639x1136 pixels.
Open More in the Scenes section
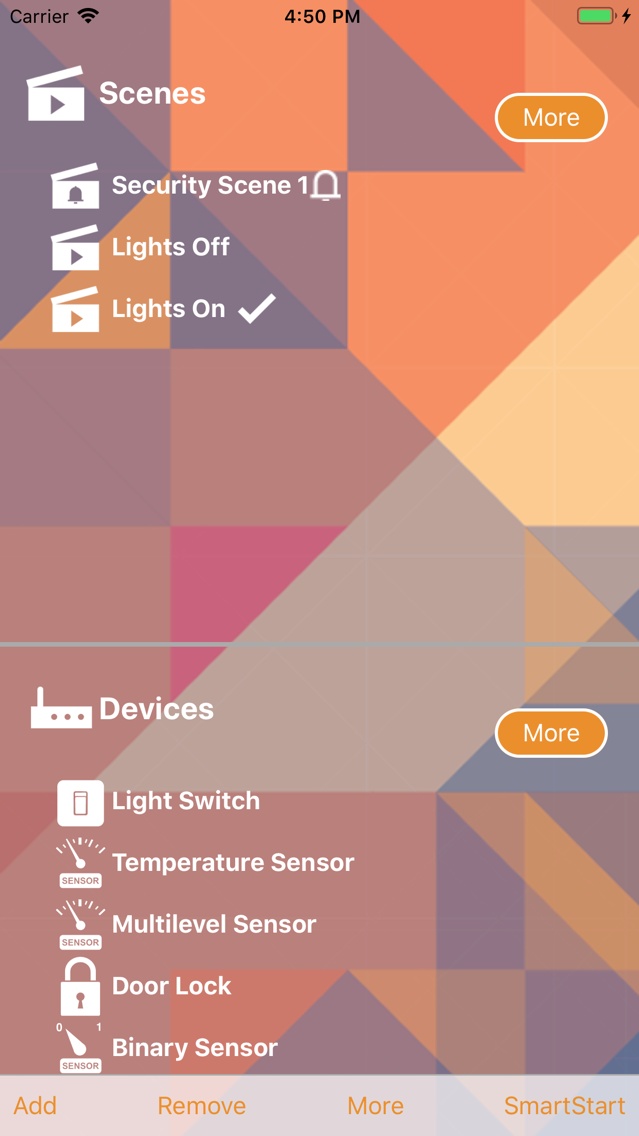click(x=551, y=117)
